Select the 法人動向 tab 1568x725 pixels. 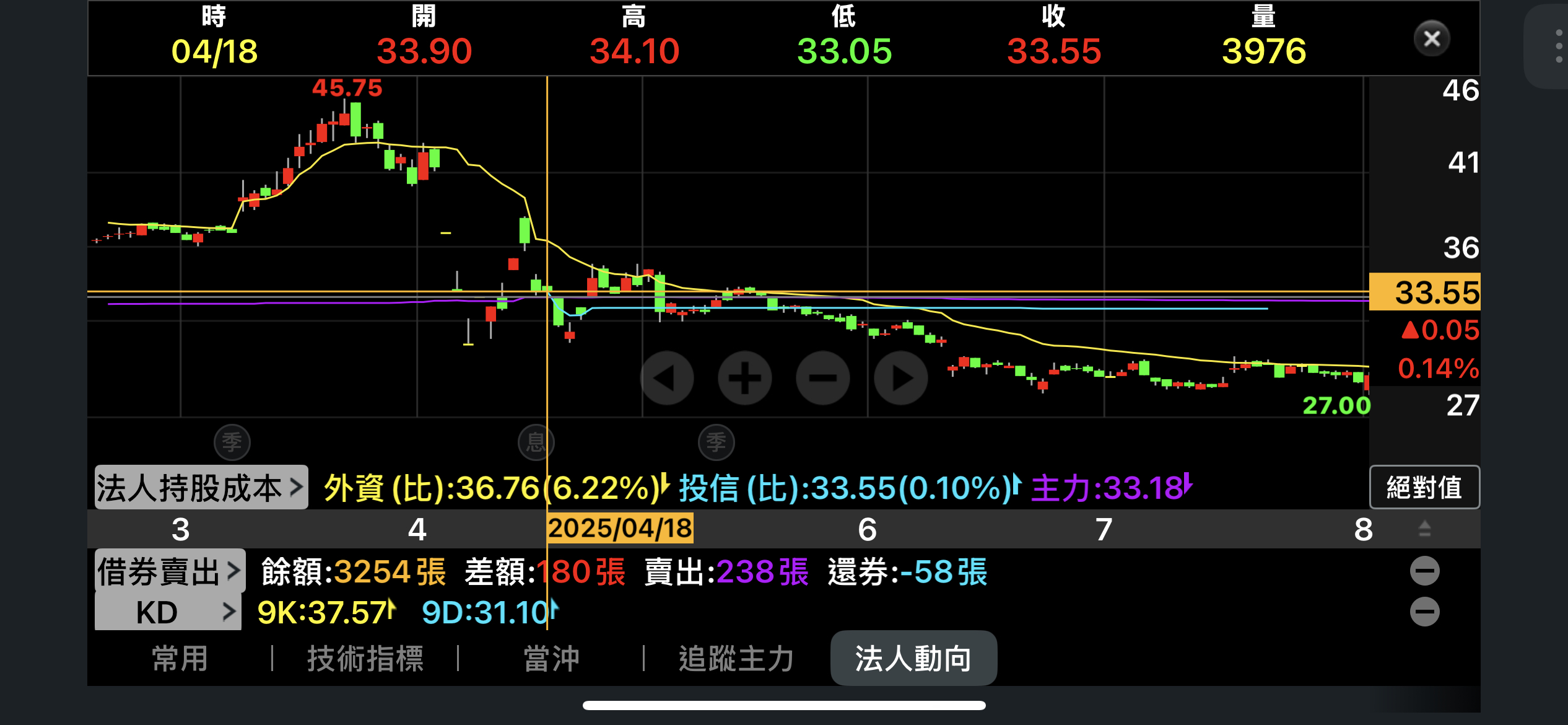point(913,658)
